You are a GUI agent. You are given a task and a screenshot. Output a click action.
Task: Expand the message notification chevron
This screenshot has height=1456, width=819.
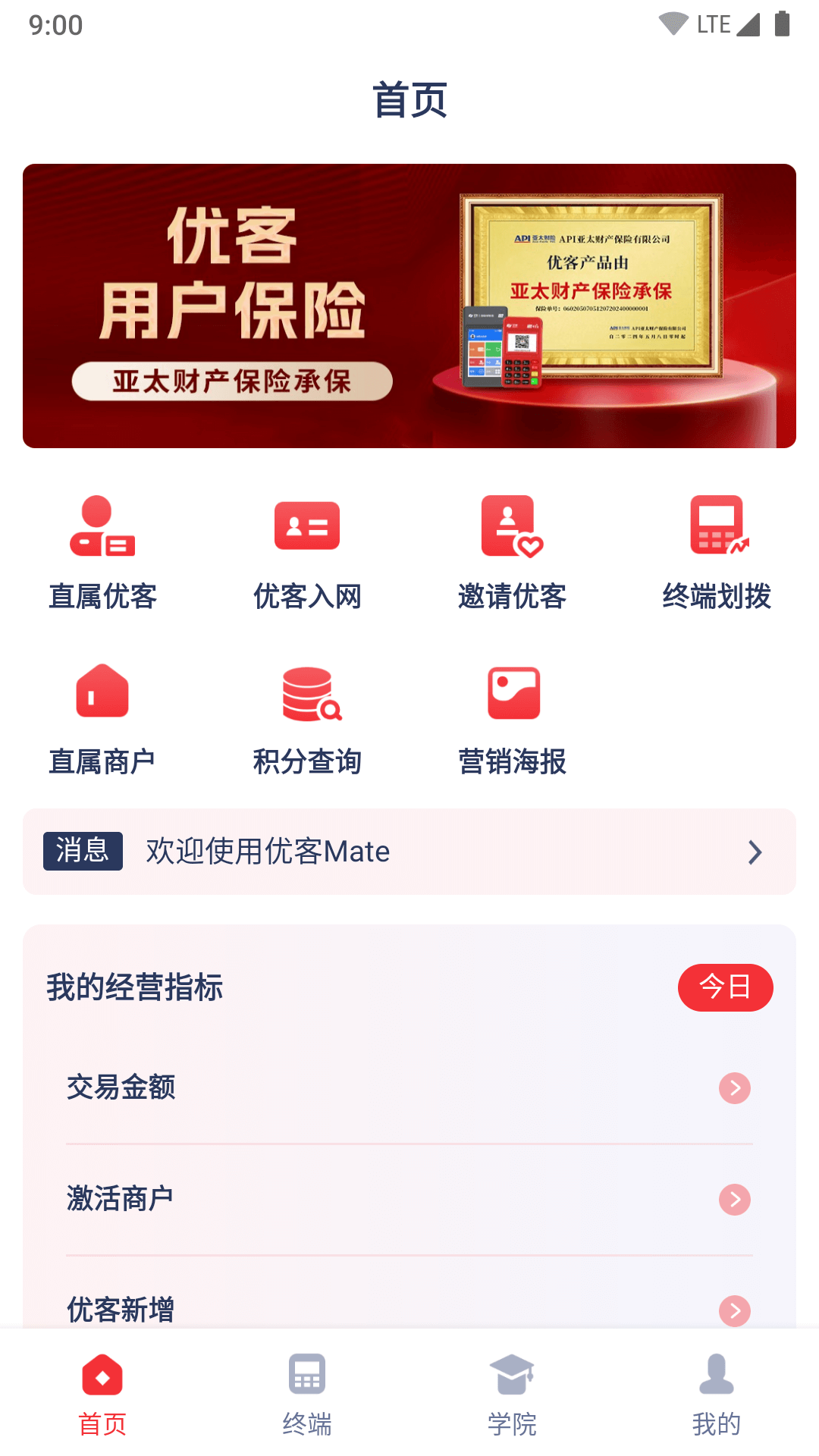(754, 852)
